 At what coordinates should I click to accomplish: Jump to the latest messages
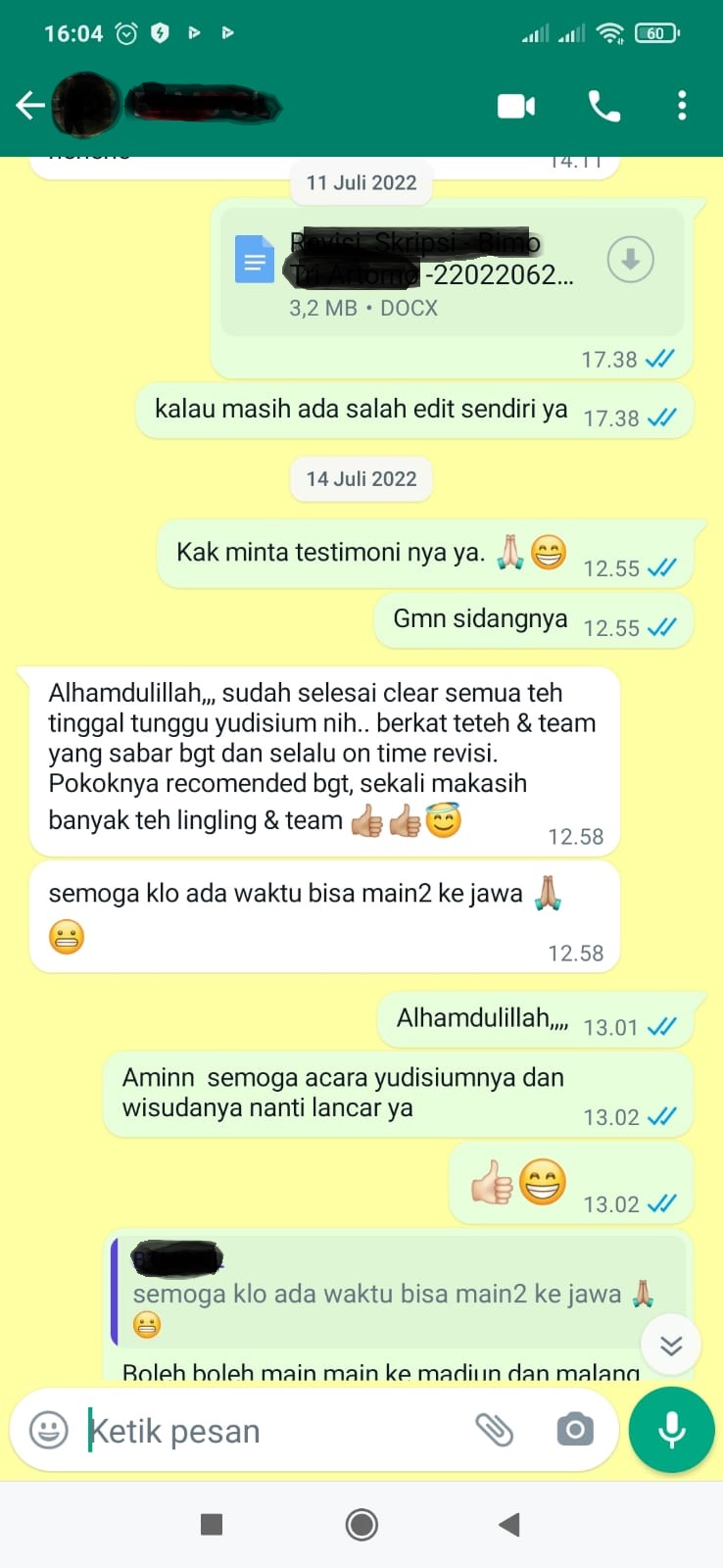(671, 1345)
